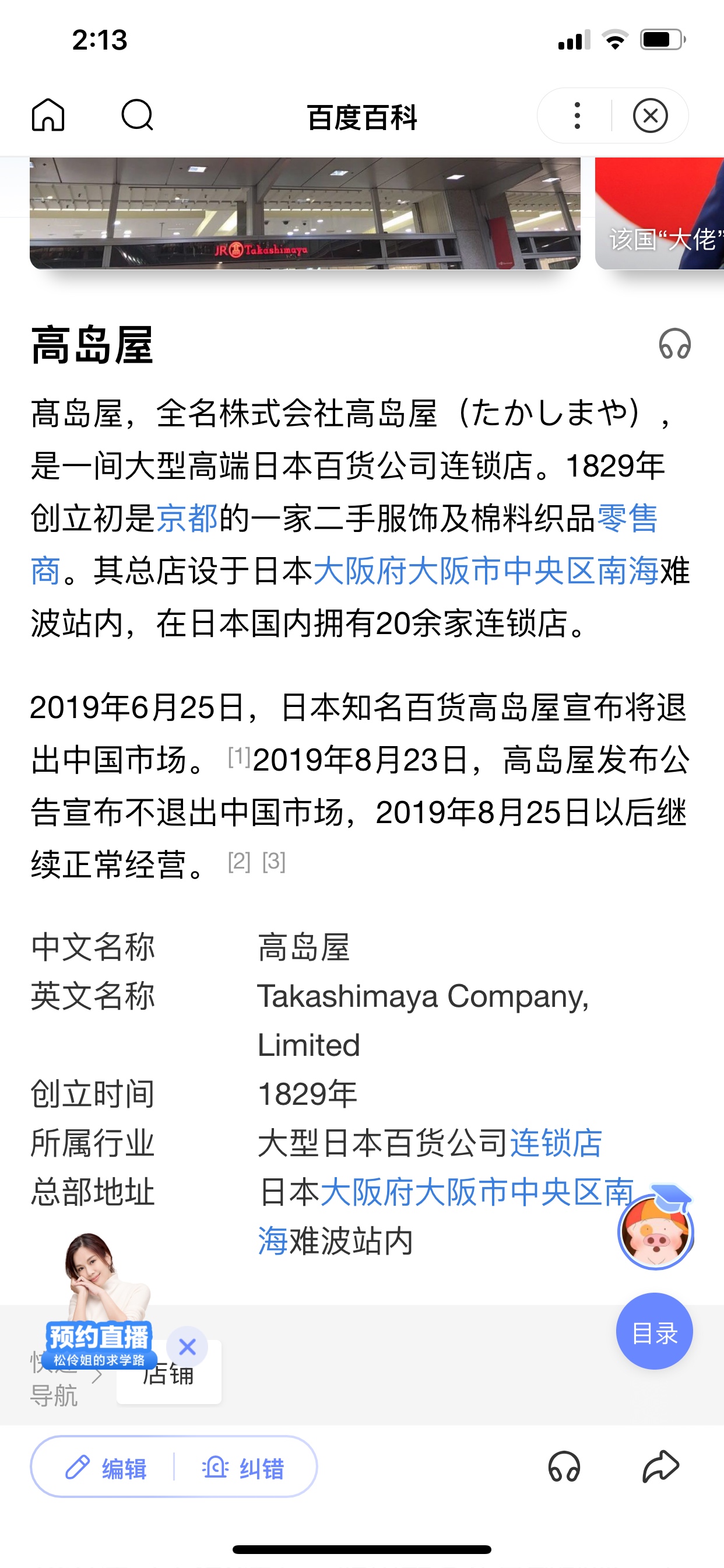The width and height of the screenshot is (724, 1568).
Task: Open the 京都 link
Action: (187, 519)
